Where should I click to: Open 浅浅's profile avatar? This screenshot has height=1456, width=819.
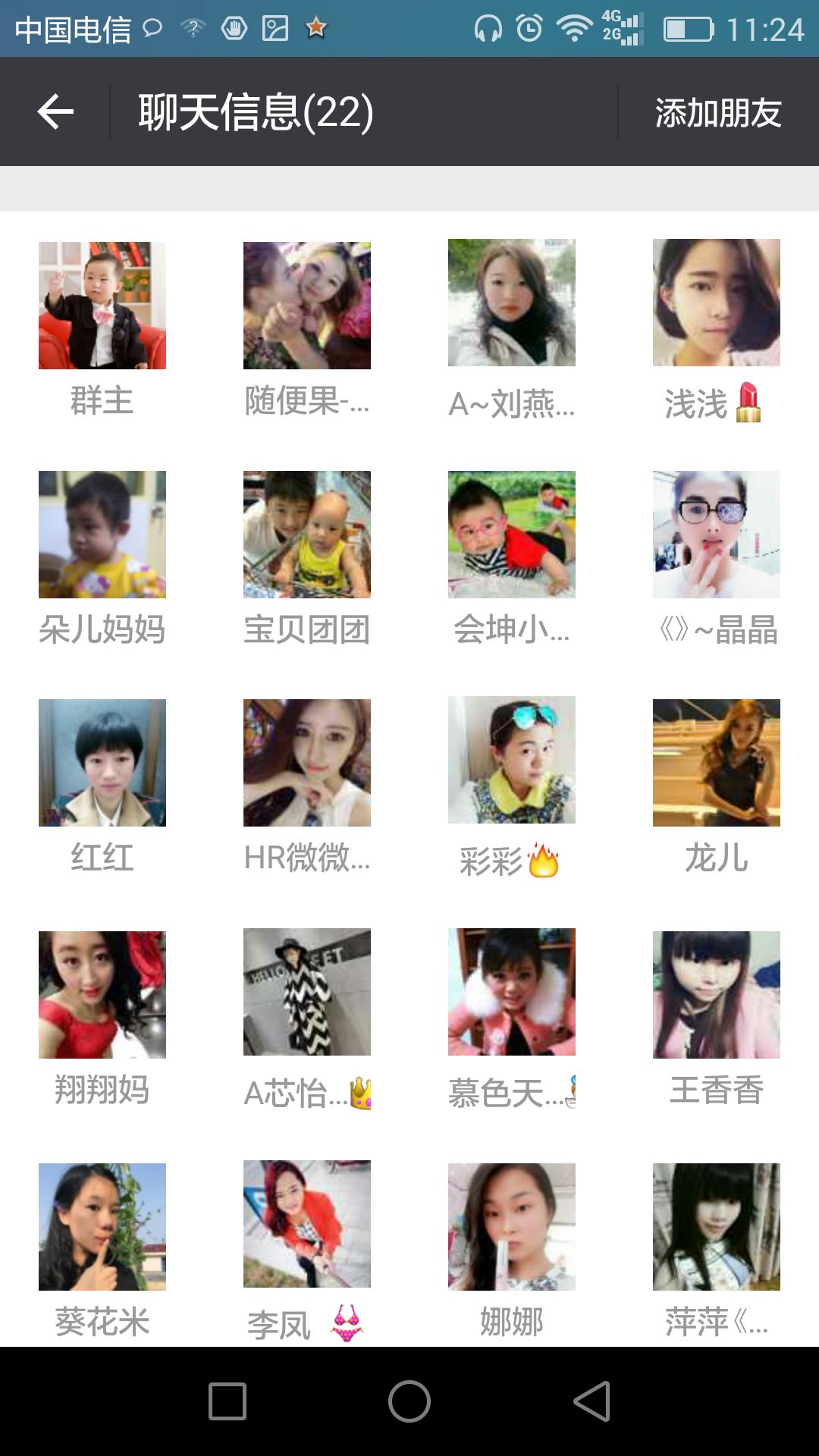click(x=717, y=303)
